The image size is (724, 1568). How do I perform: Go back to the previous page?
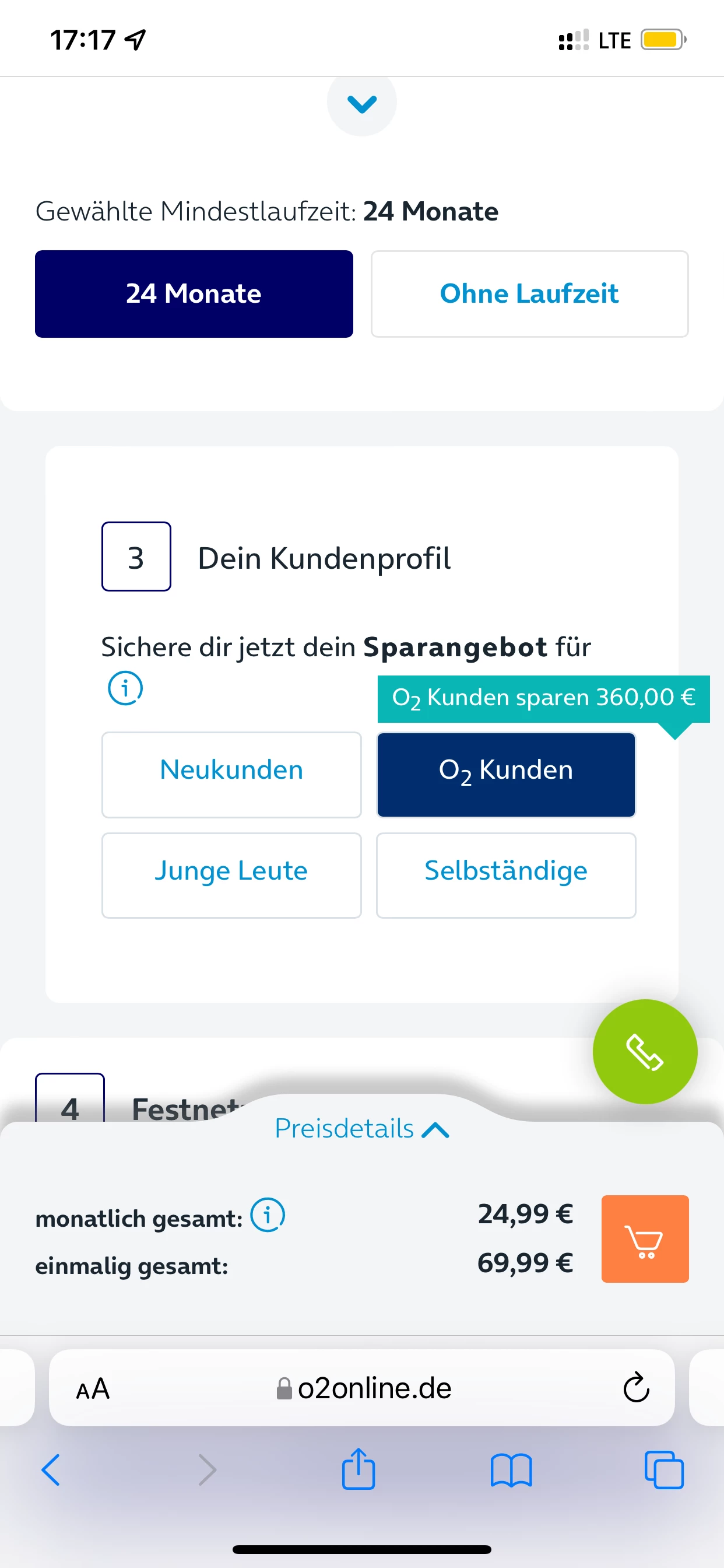pyautogui.click(x=51, y=1470)
